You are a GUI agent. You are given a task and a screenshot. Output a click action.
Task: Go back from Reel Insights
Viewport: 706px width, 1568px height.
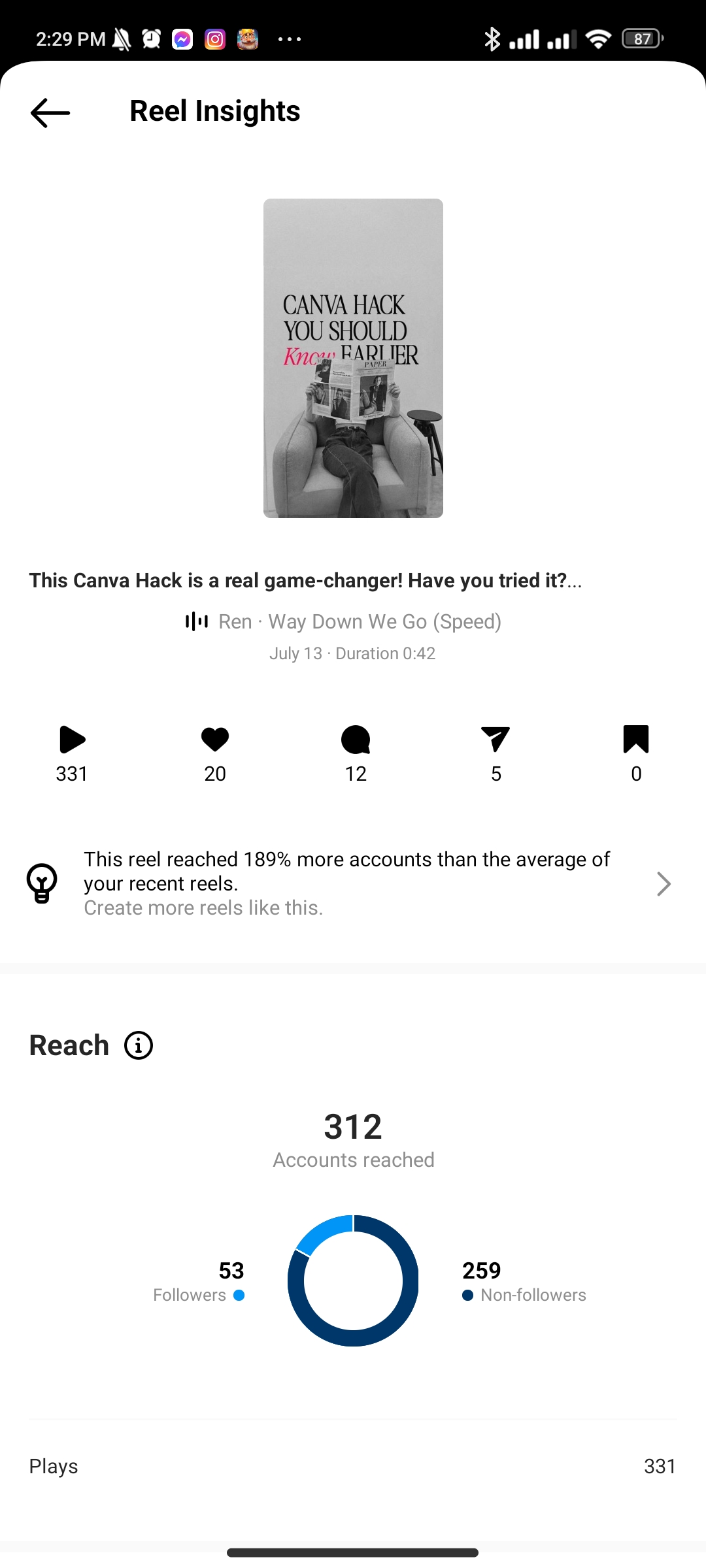point(50,112)
